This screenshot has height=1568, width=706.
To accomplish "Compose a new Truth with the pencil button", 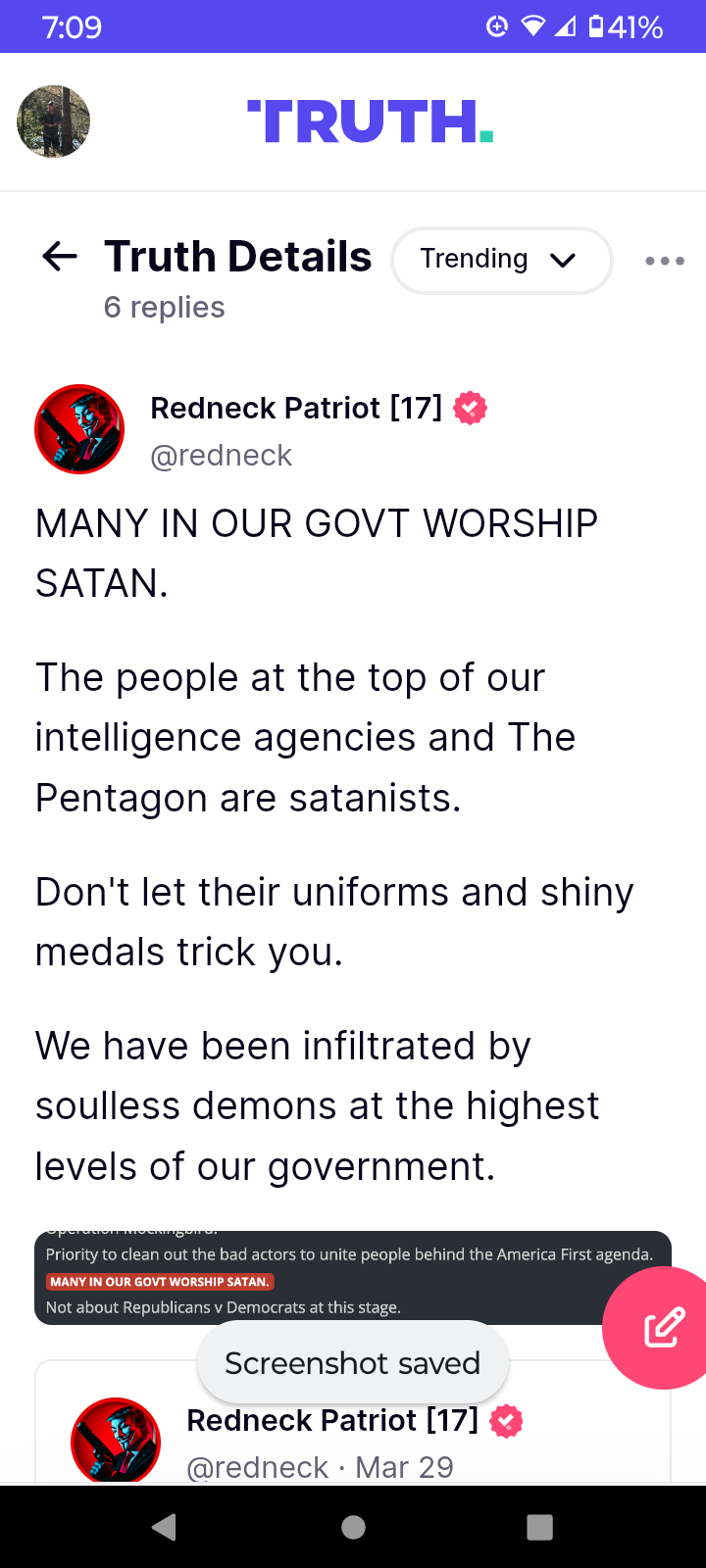I will (x=664, y=1327).
